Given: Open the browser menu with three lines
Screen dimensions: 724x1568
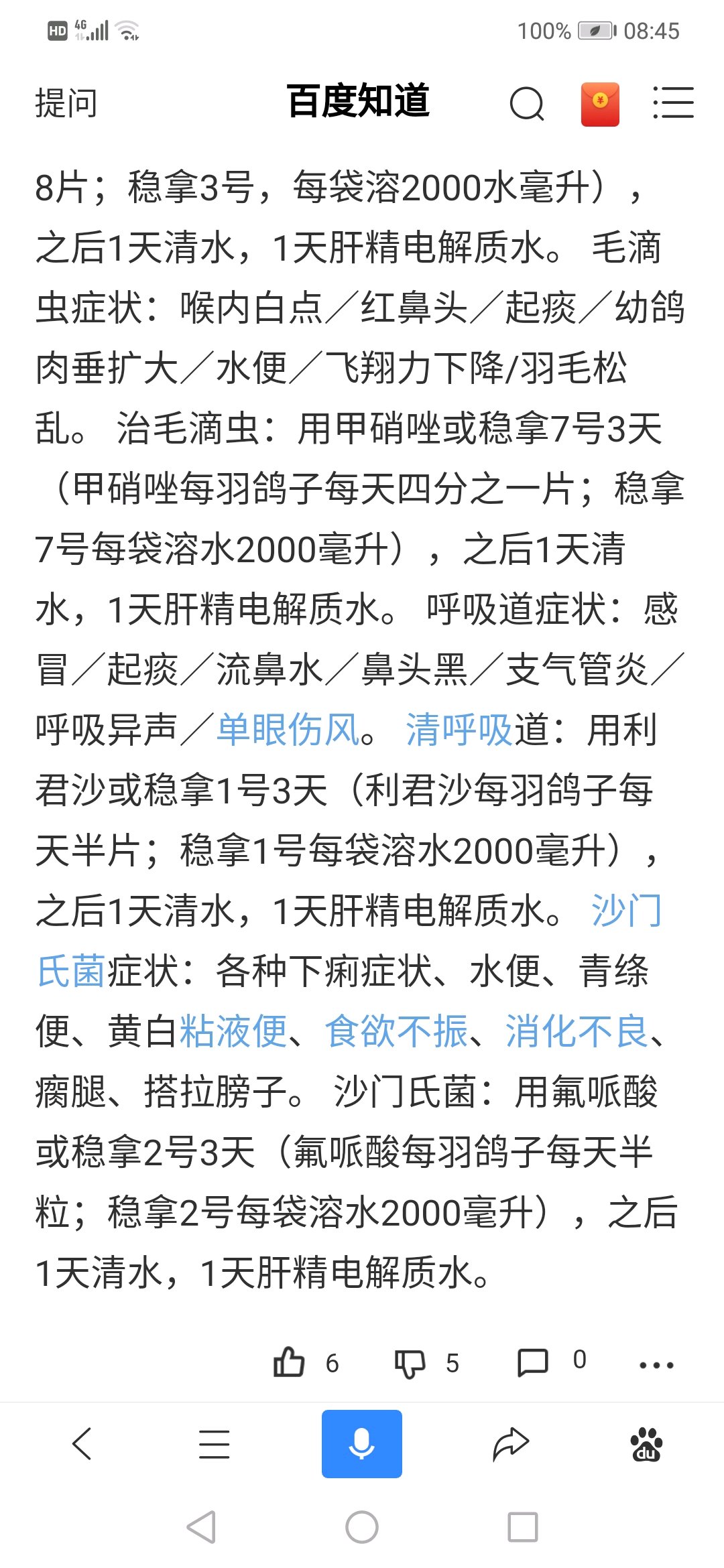Looking at the screenshot, I should [215, 1443].
